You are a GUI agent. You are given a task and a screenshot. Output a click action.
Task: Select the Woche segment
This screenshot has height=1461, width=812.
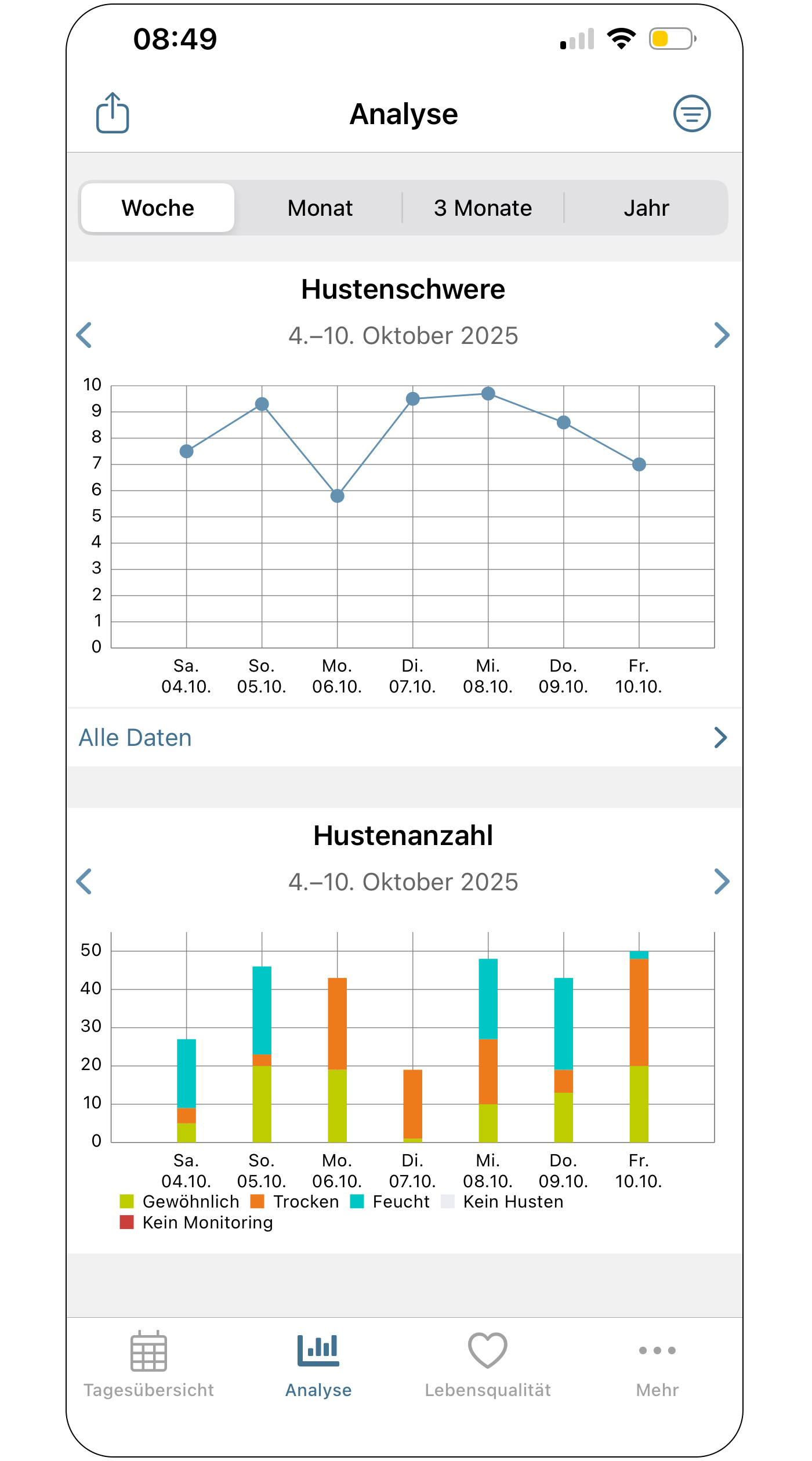[x=158, y=208]
